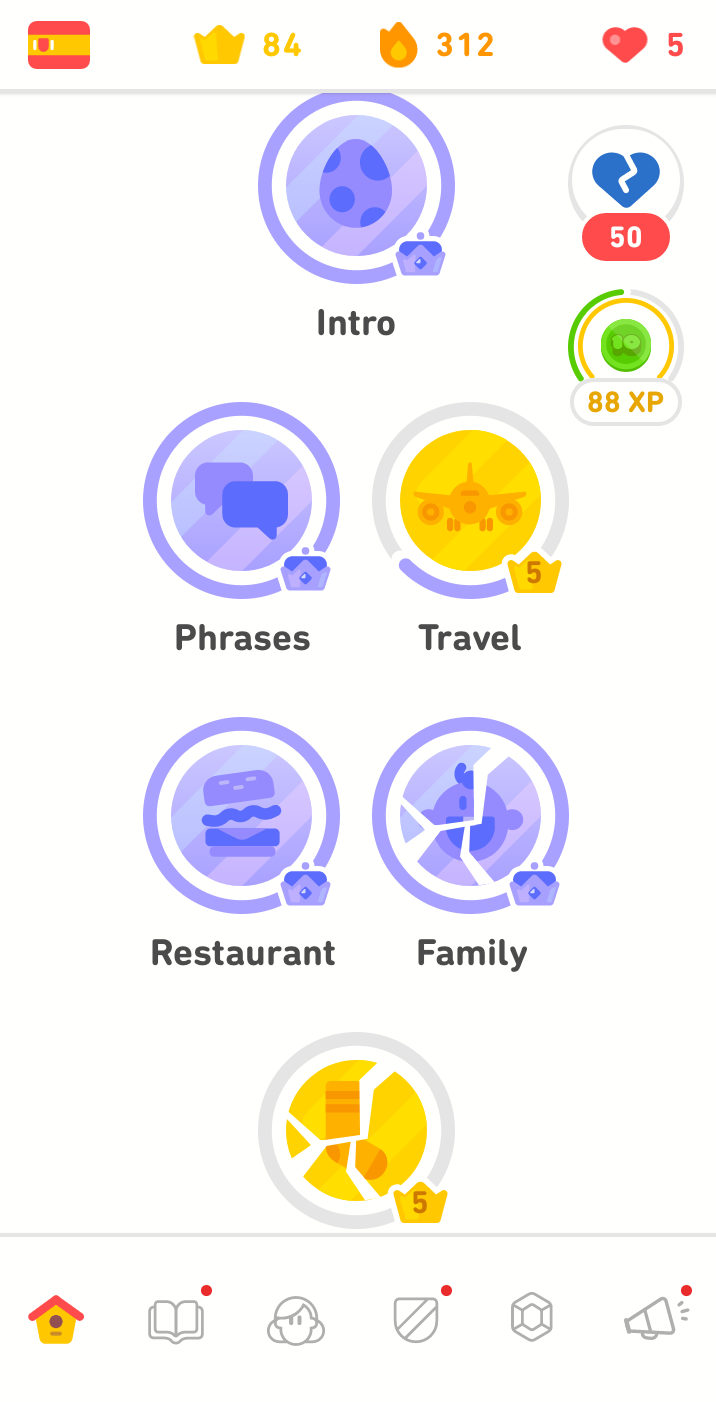Check the hearts indicator showing 5
The height and width of the screenshot is (1402, 716).
click(x=643, y=45)
